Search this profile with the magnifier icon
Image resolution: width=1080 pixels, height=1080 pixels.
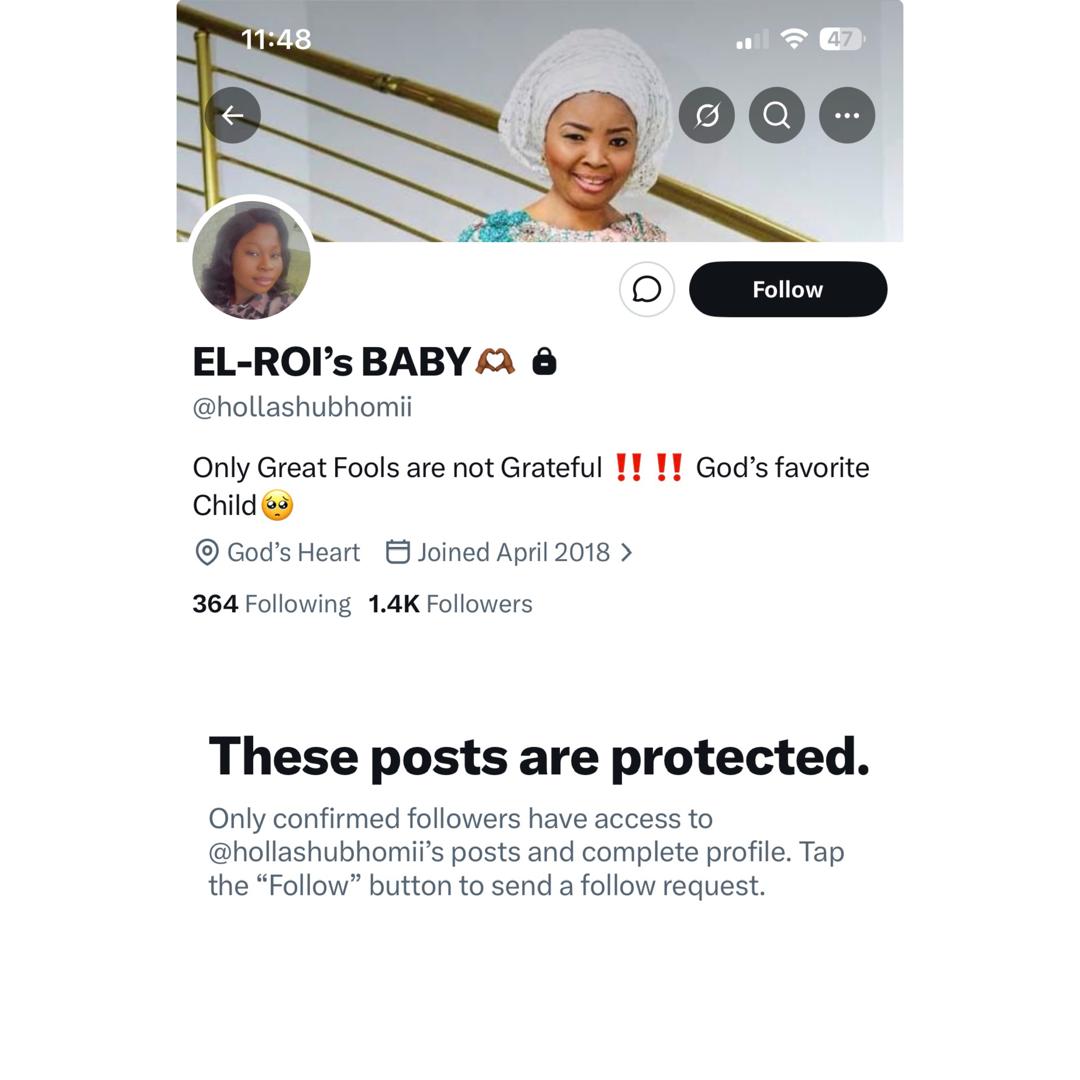pyautogui.click(x=777, y=116)
